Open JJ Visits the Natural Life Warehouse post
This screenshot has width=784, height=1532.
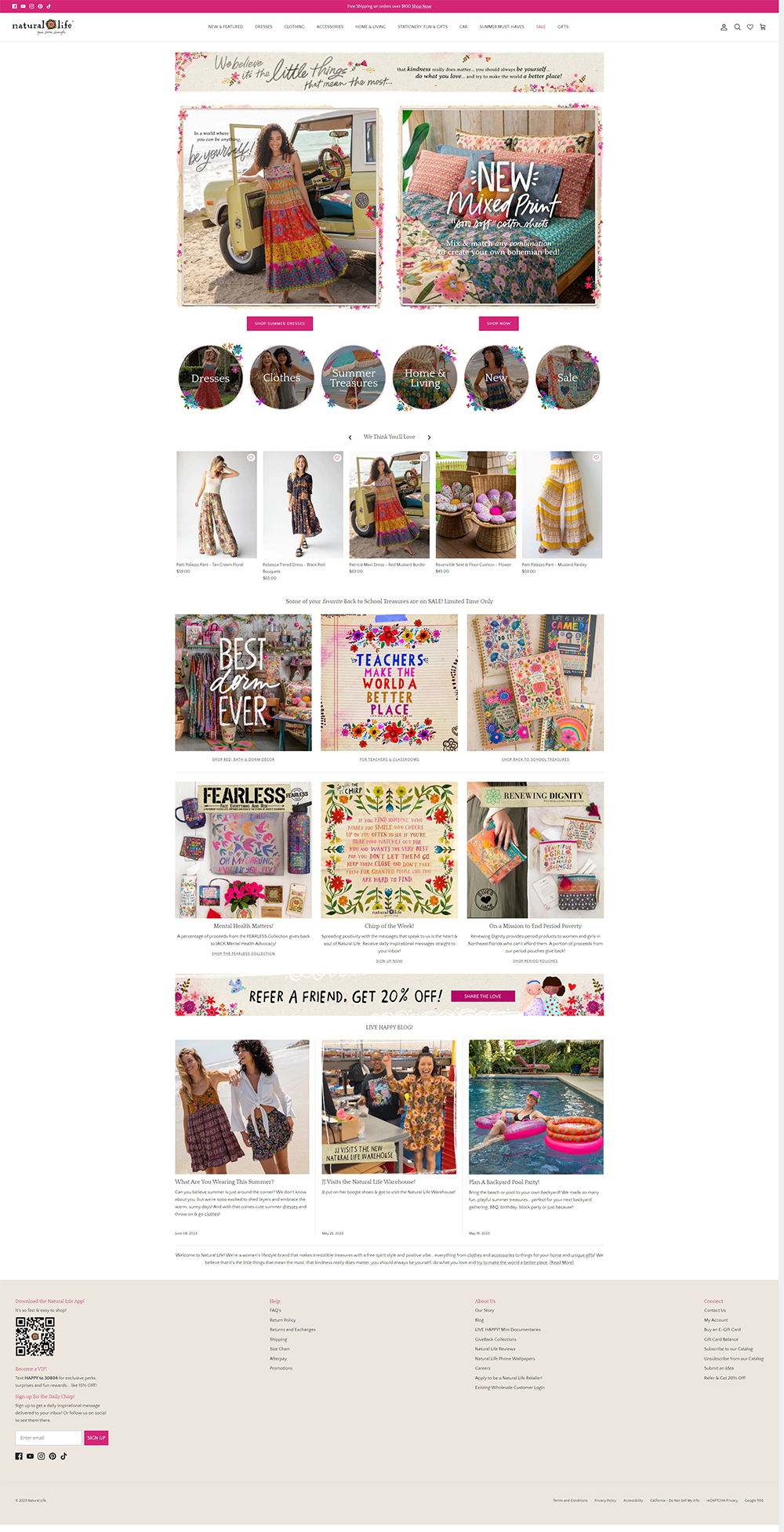(x=368, y=1182)
